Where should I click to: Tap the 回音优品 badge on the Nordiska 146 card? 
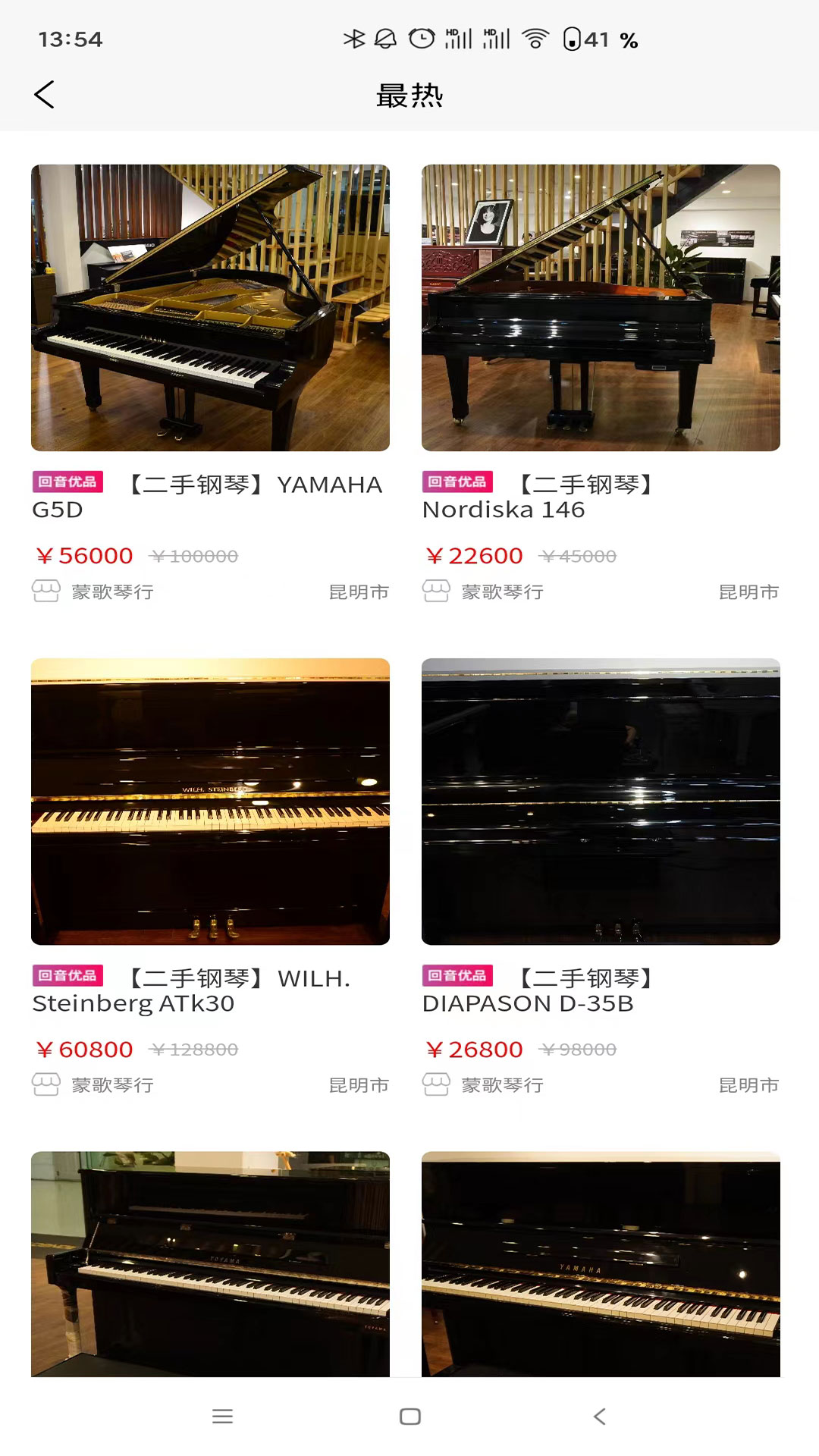[457, 482]
